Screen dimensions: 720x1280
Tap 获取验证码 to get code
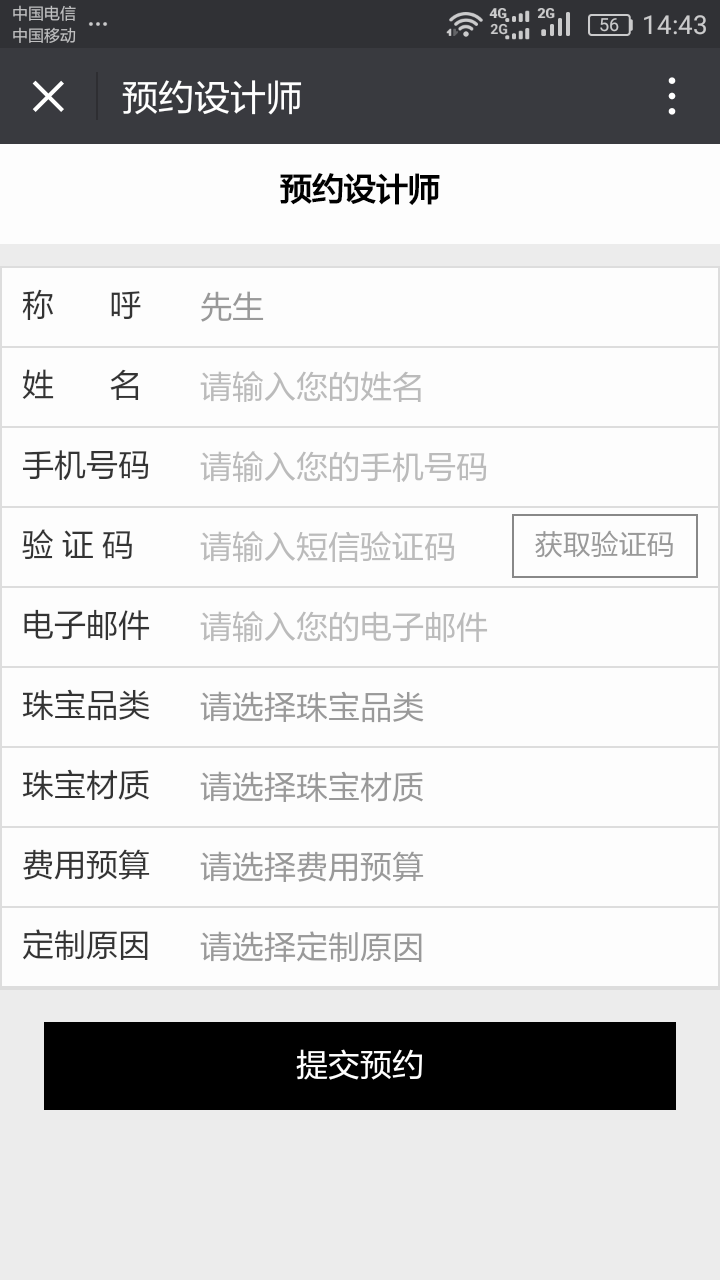pyautogui.click(x=604, y=546)
